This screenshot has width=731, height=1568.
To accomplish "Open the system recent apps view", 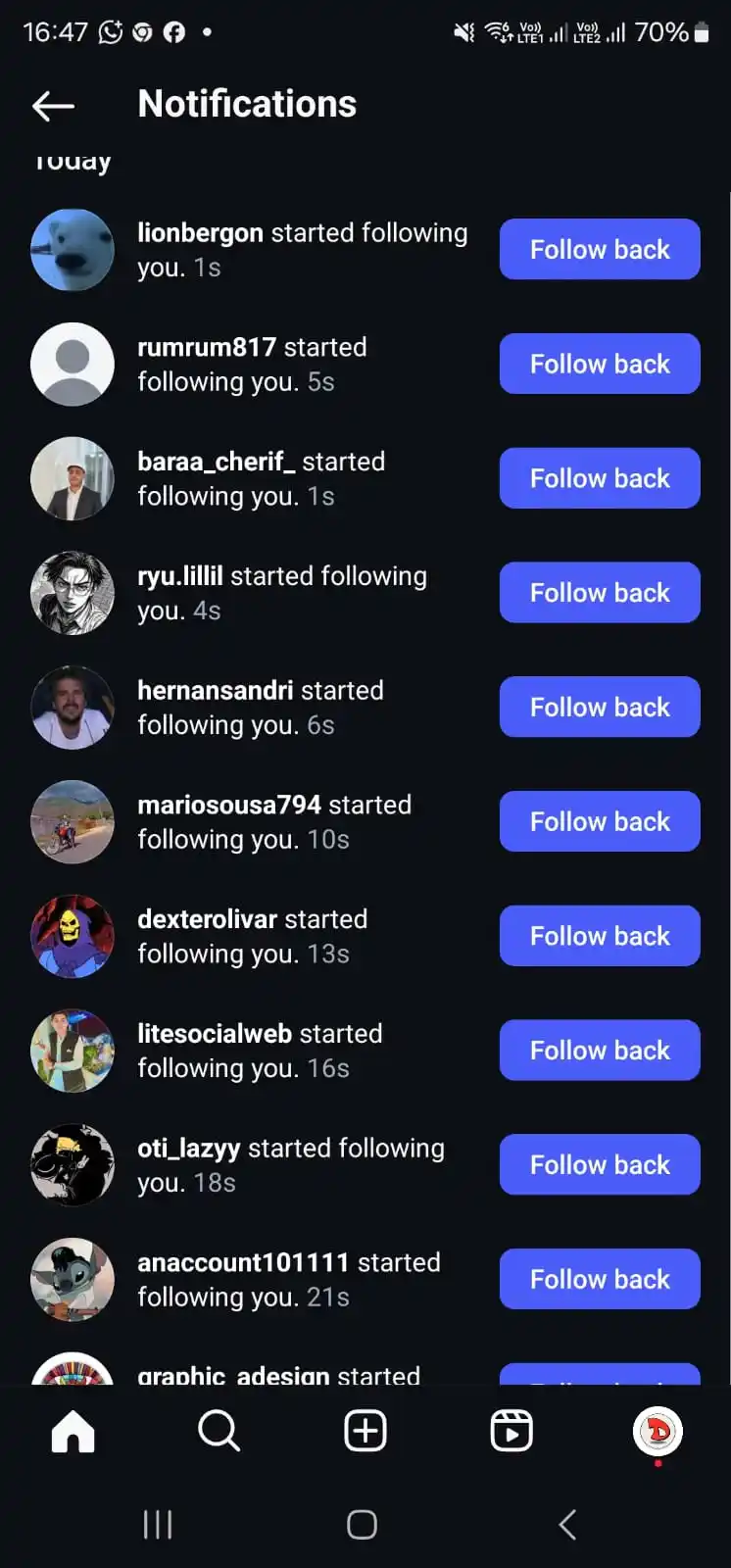I will coord(158,1524).
